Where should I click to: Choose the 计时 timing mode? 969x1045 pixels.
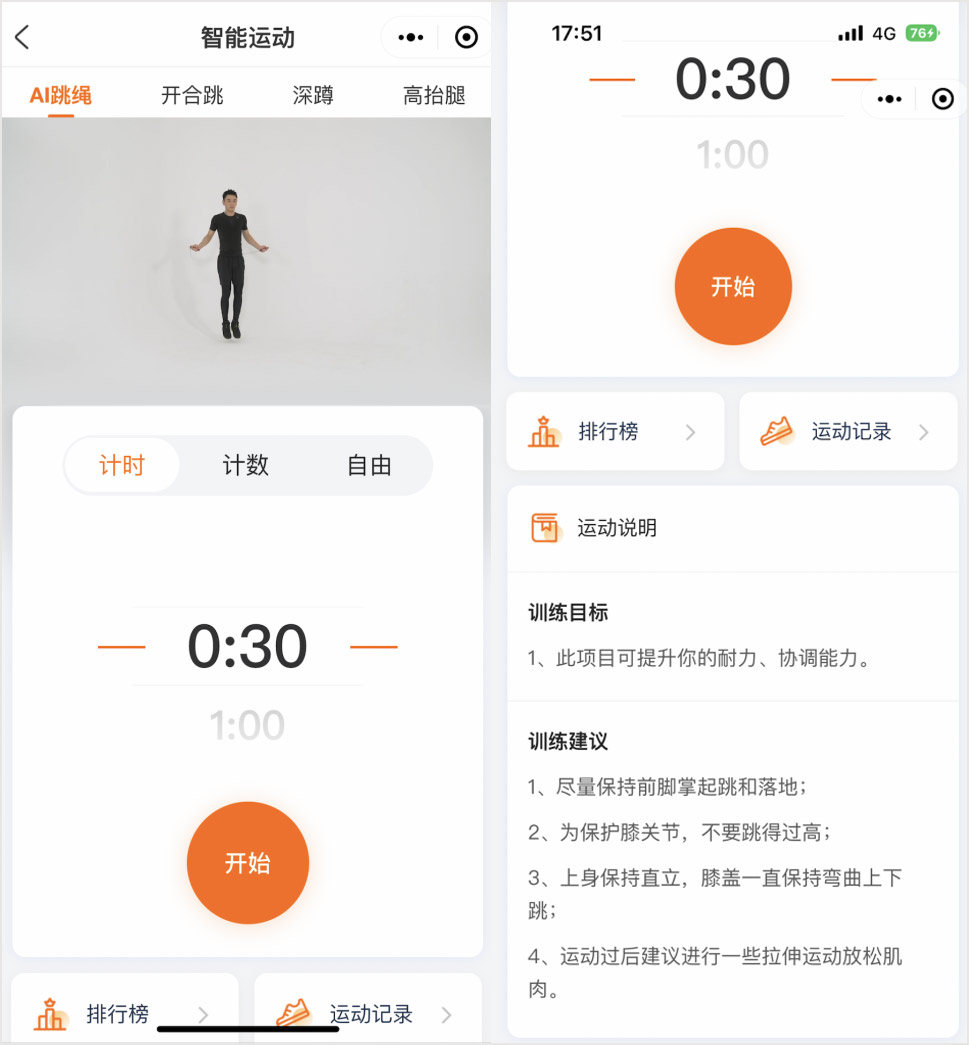[x=122, y=466]
